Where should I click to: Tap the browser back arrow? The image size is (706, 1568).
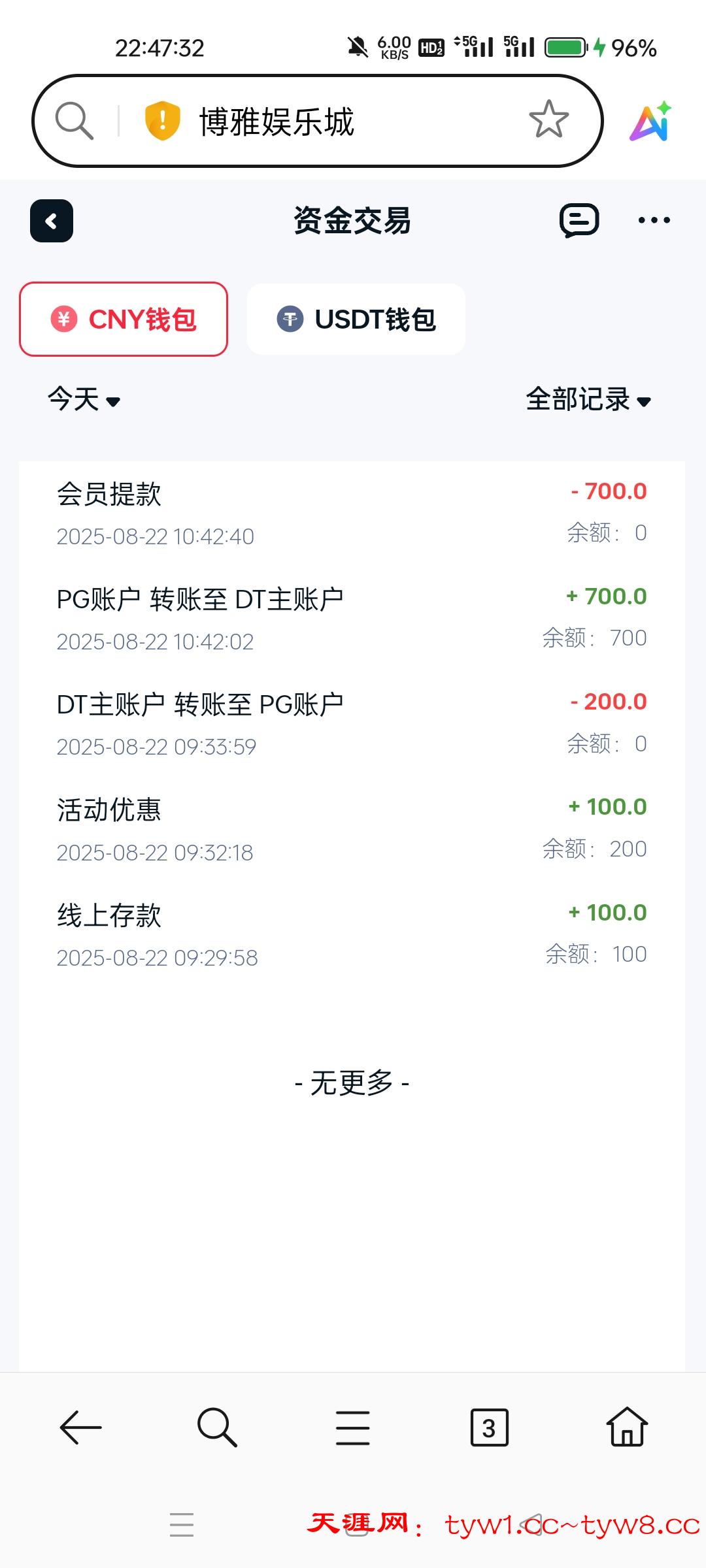(80, 1428)
